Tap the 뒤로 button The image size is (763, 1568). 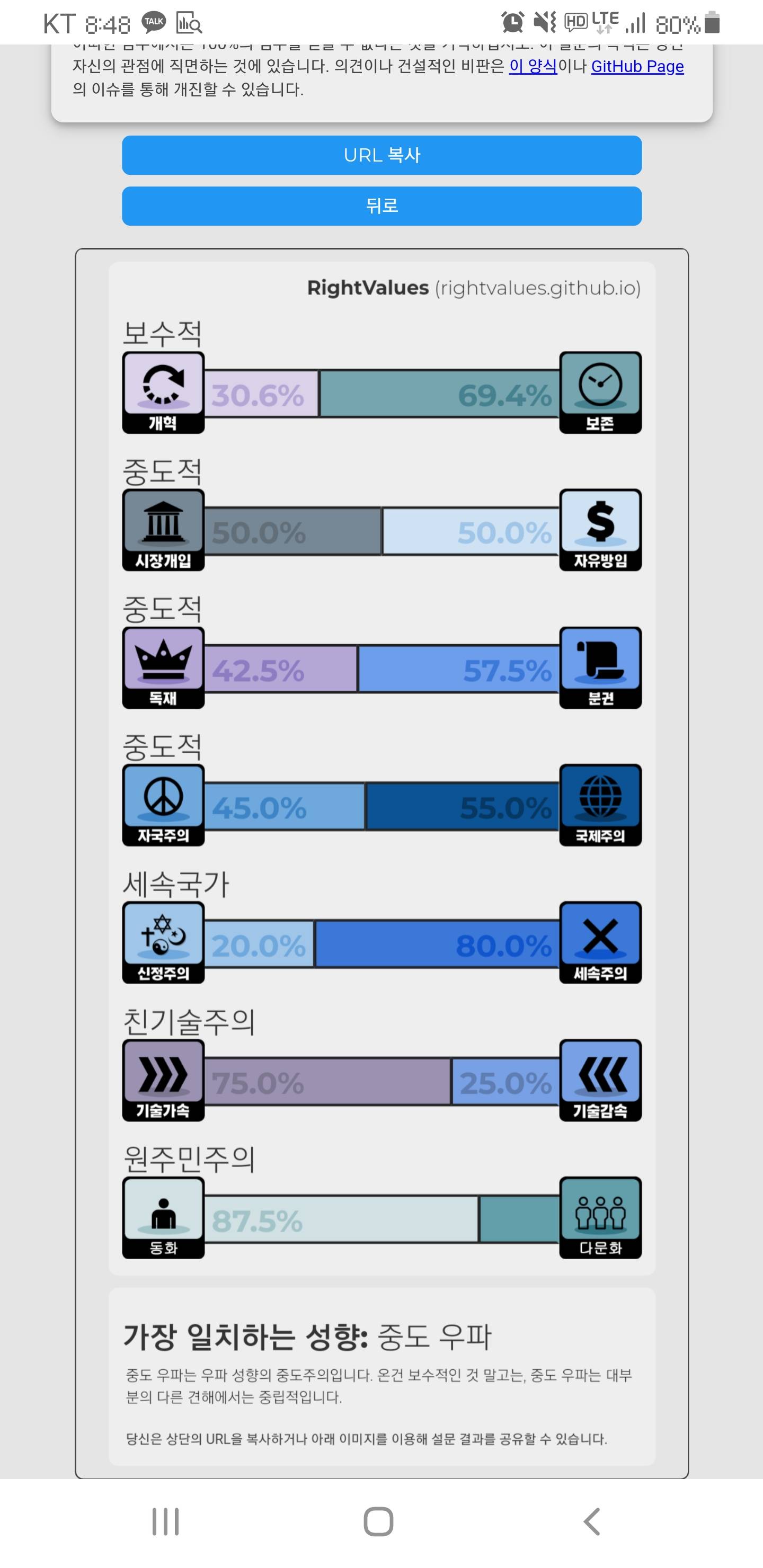pos(381,206)
